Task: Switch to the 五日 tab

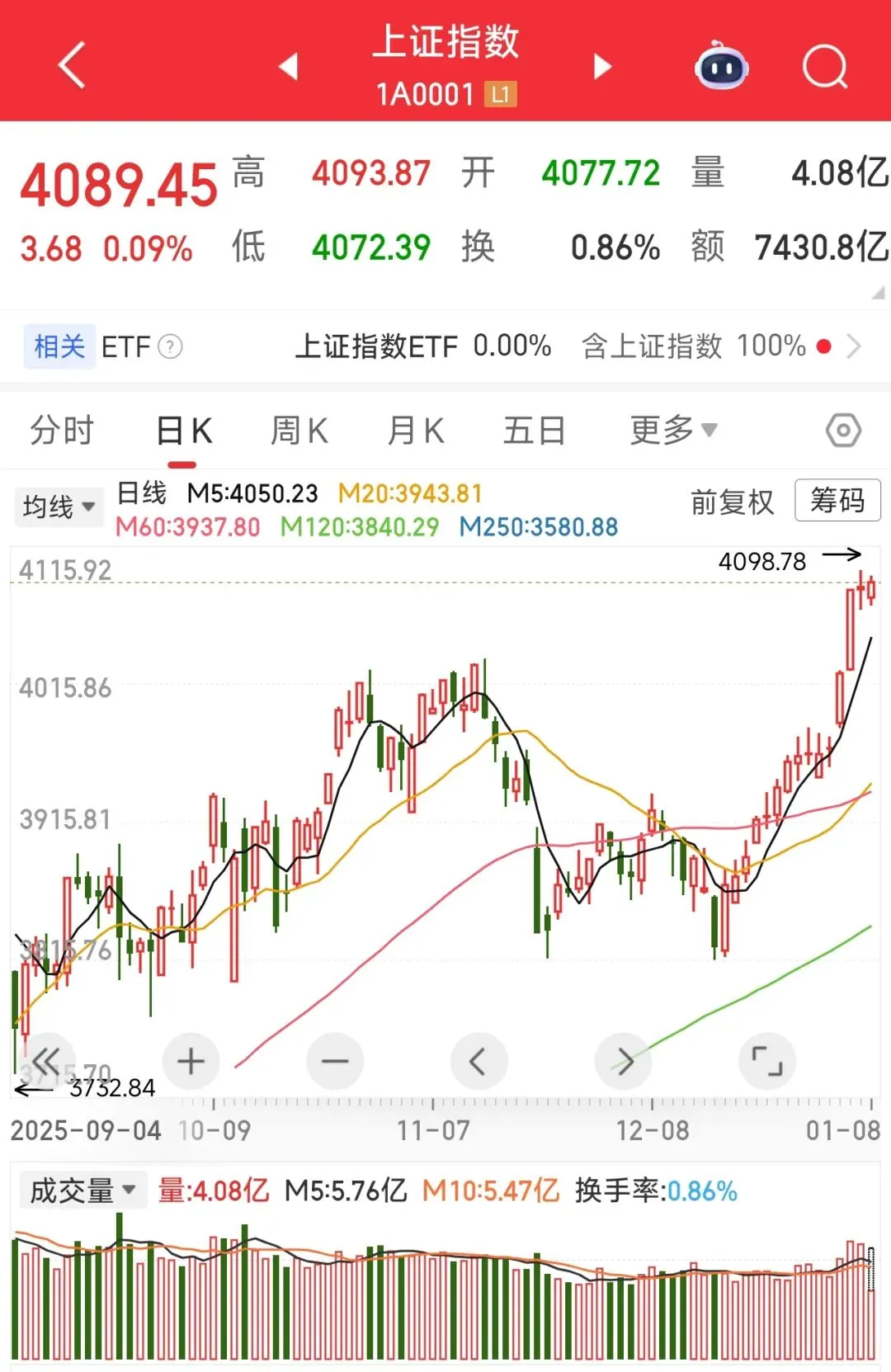Action: click(x=535, y=430)
